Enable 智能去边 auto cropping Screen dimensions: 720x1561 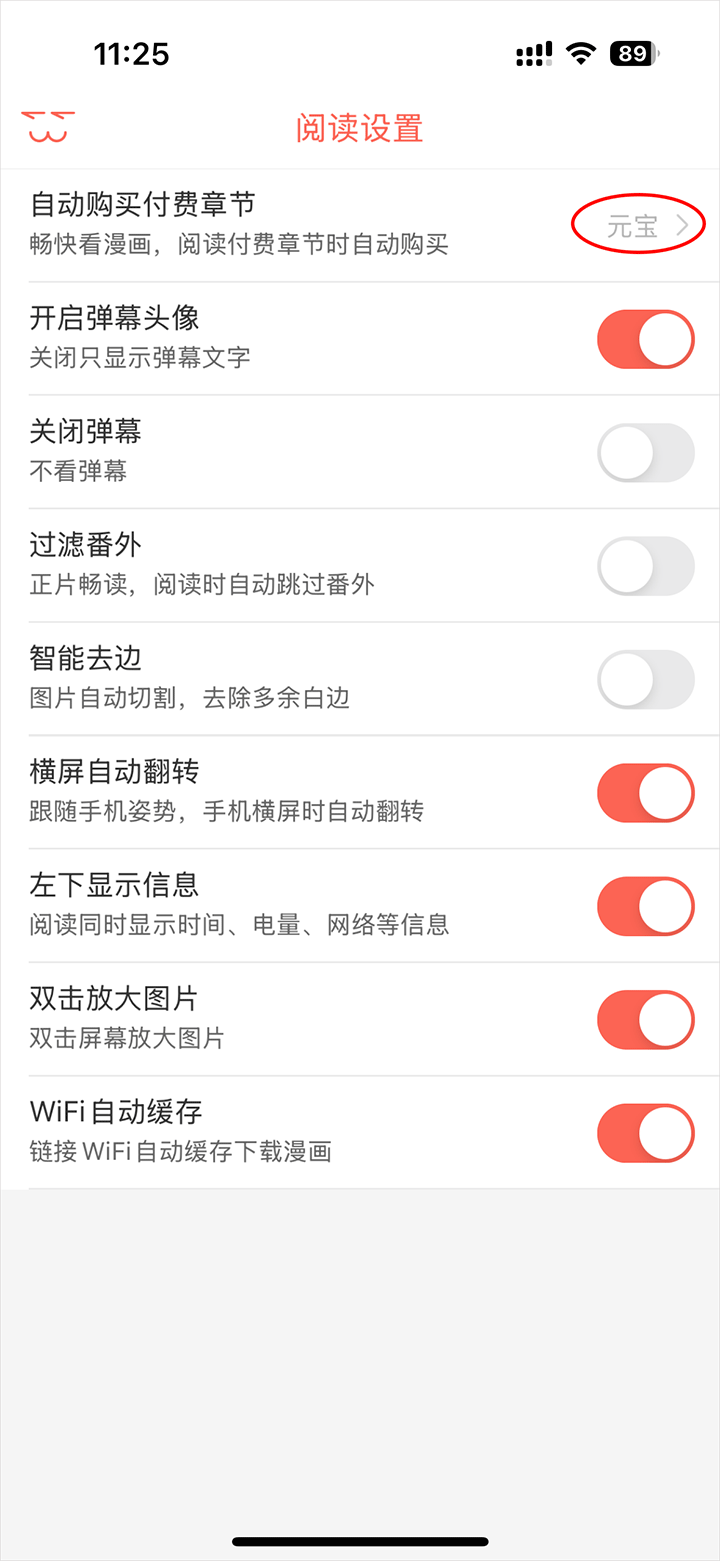(645, 680)
